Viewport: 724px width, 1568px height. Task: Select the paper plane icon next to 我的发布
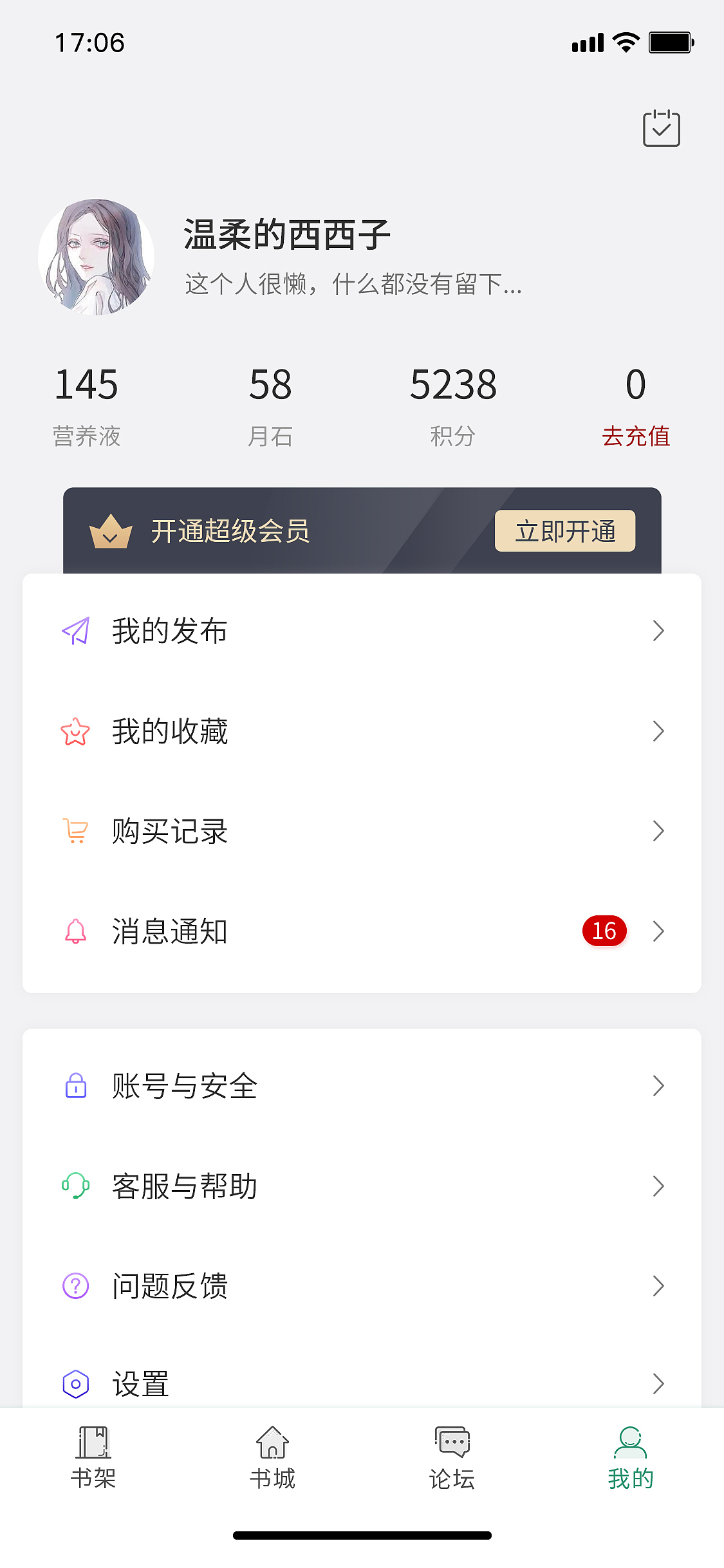75,631
